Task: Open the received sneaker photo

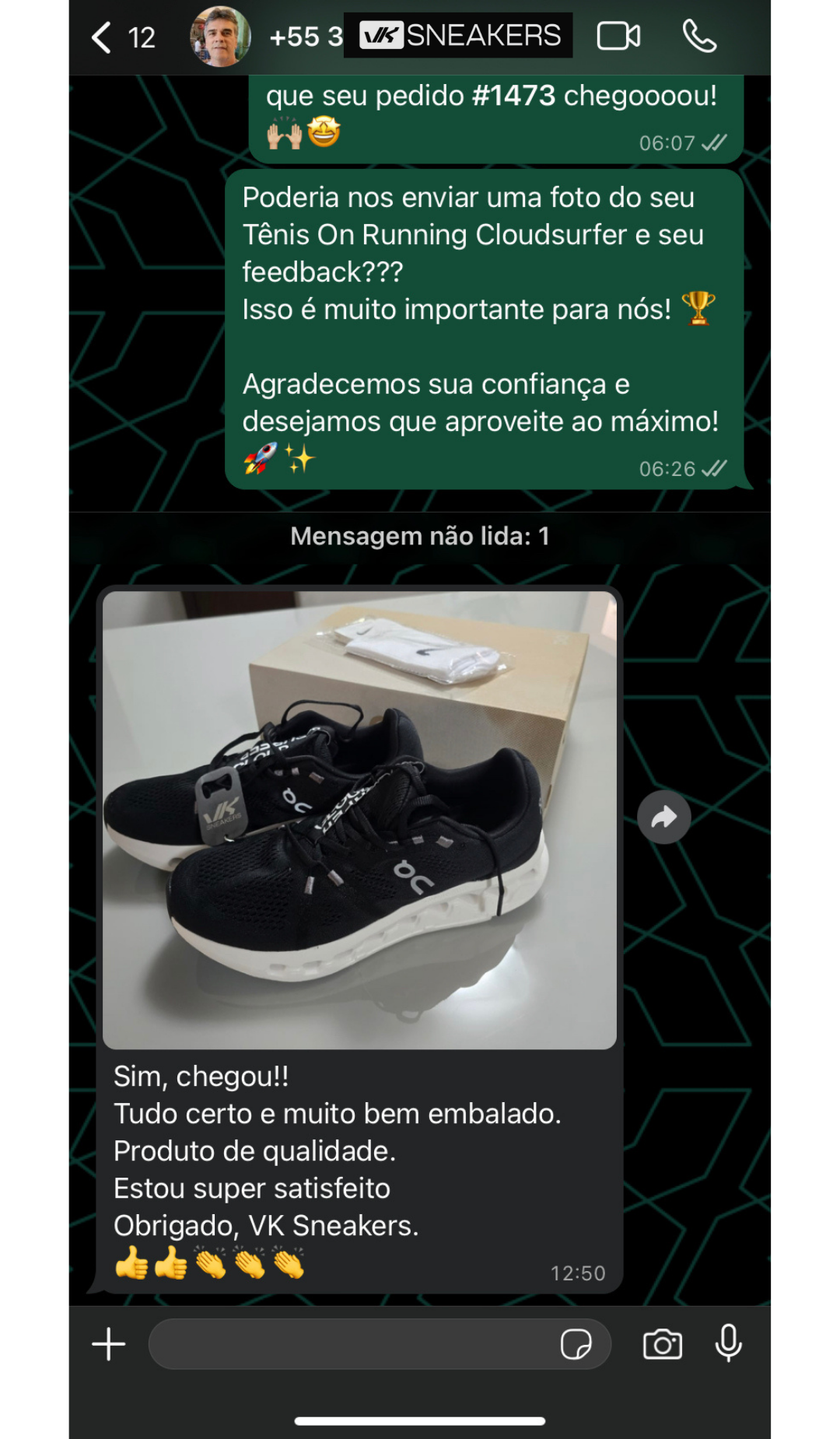Action: (x=359, y=820)
